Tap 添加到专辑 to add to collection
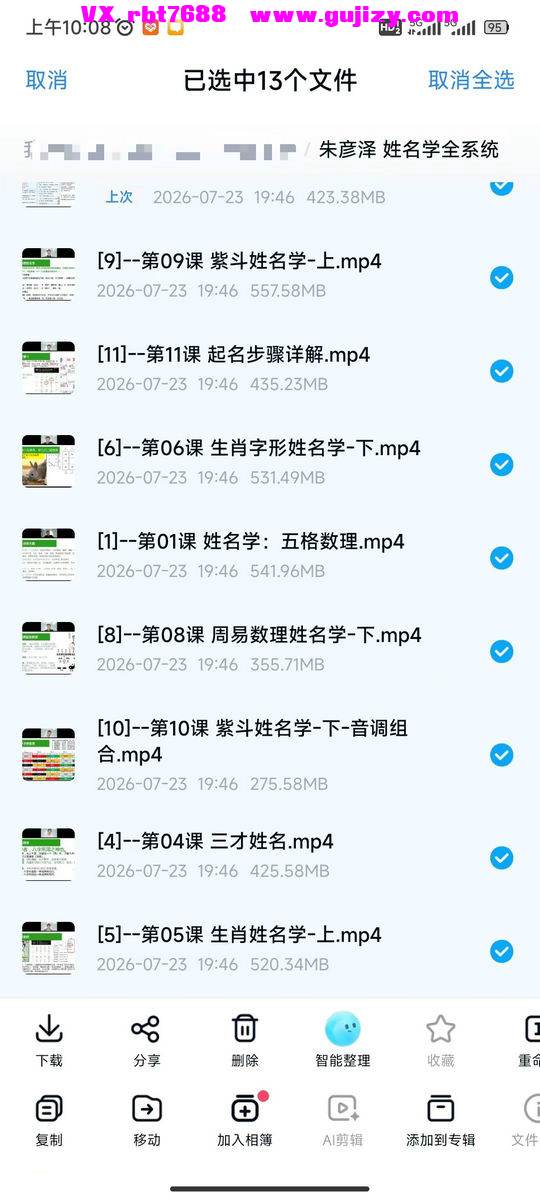This screenshot has width=540, height=1200. point(441,1120)
